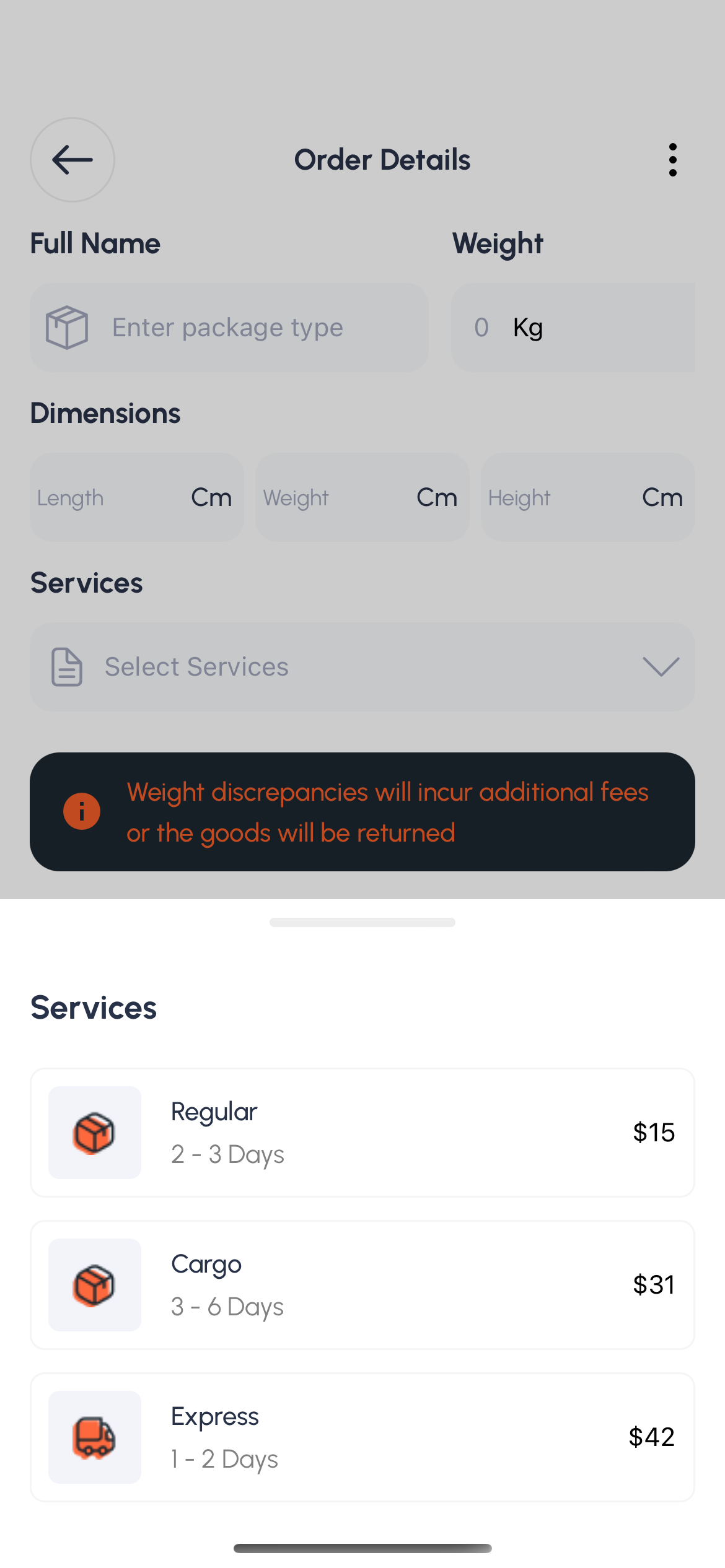Select the Cargo 3-6 Days shipping option
The height and width of the screenshot is (1568, 725).
click(362, 1285)
